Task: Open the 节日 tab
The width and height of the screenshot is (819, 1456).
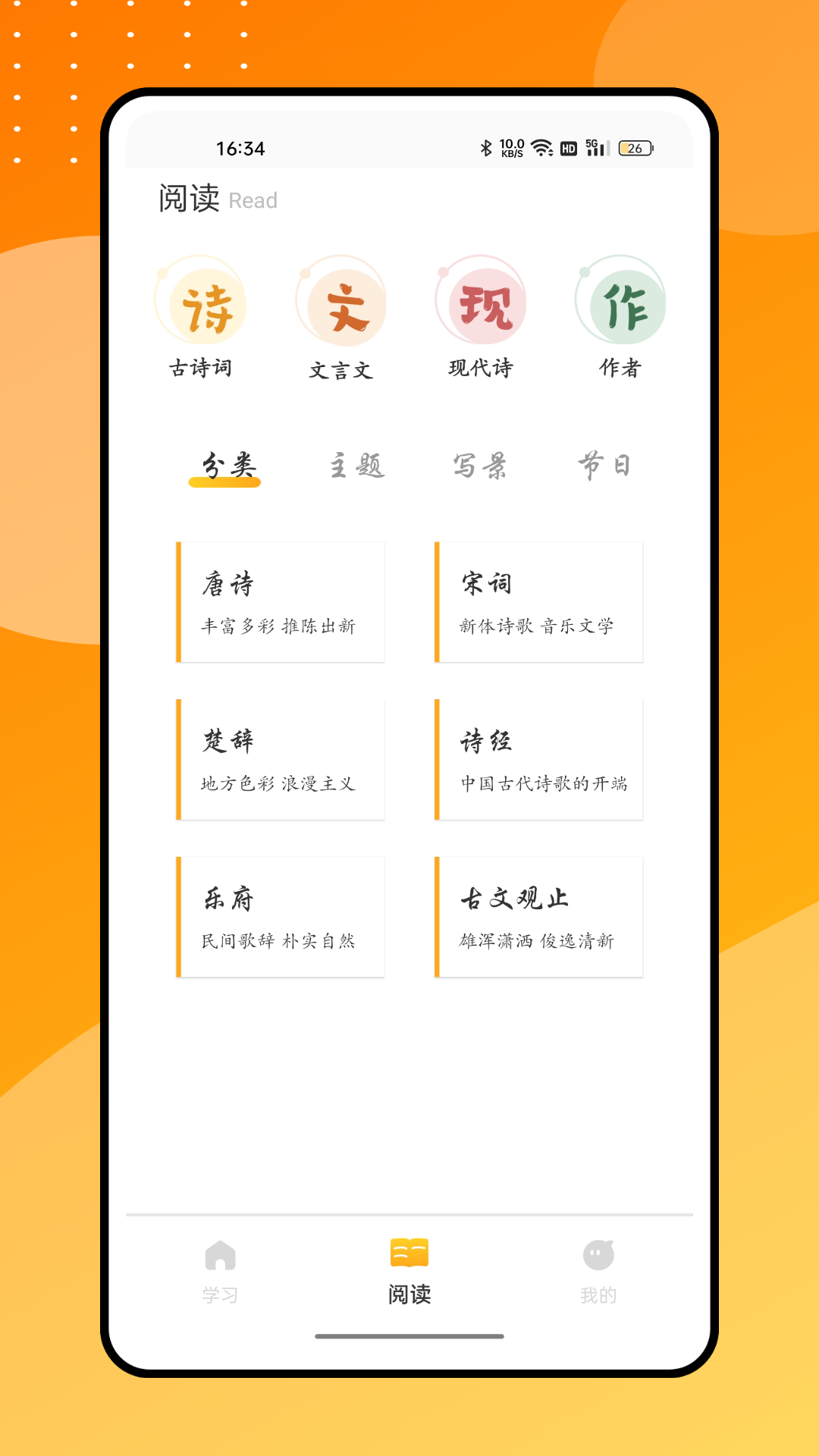Action: point(606,466)
